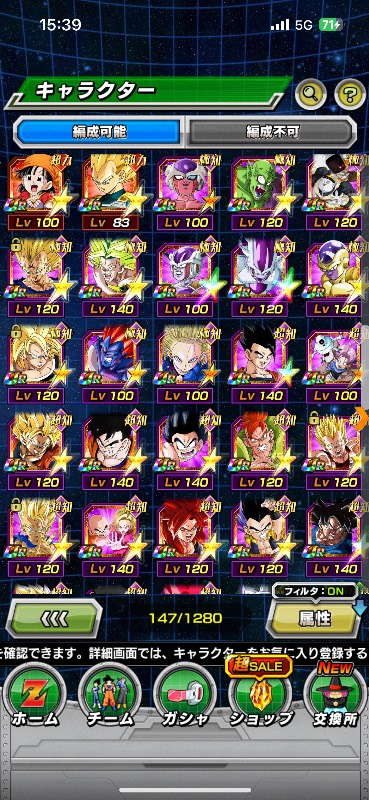The image size is (369, 800).
Task: Tap the orange arrow on the right edge
Action: coord(364,416)
